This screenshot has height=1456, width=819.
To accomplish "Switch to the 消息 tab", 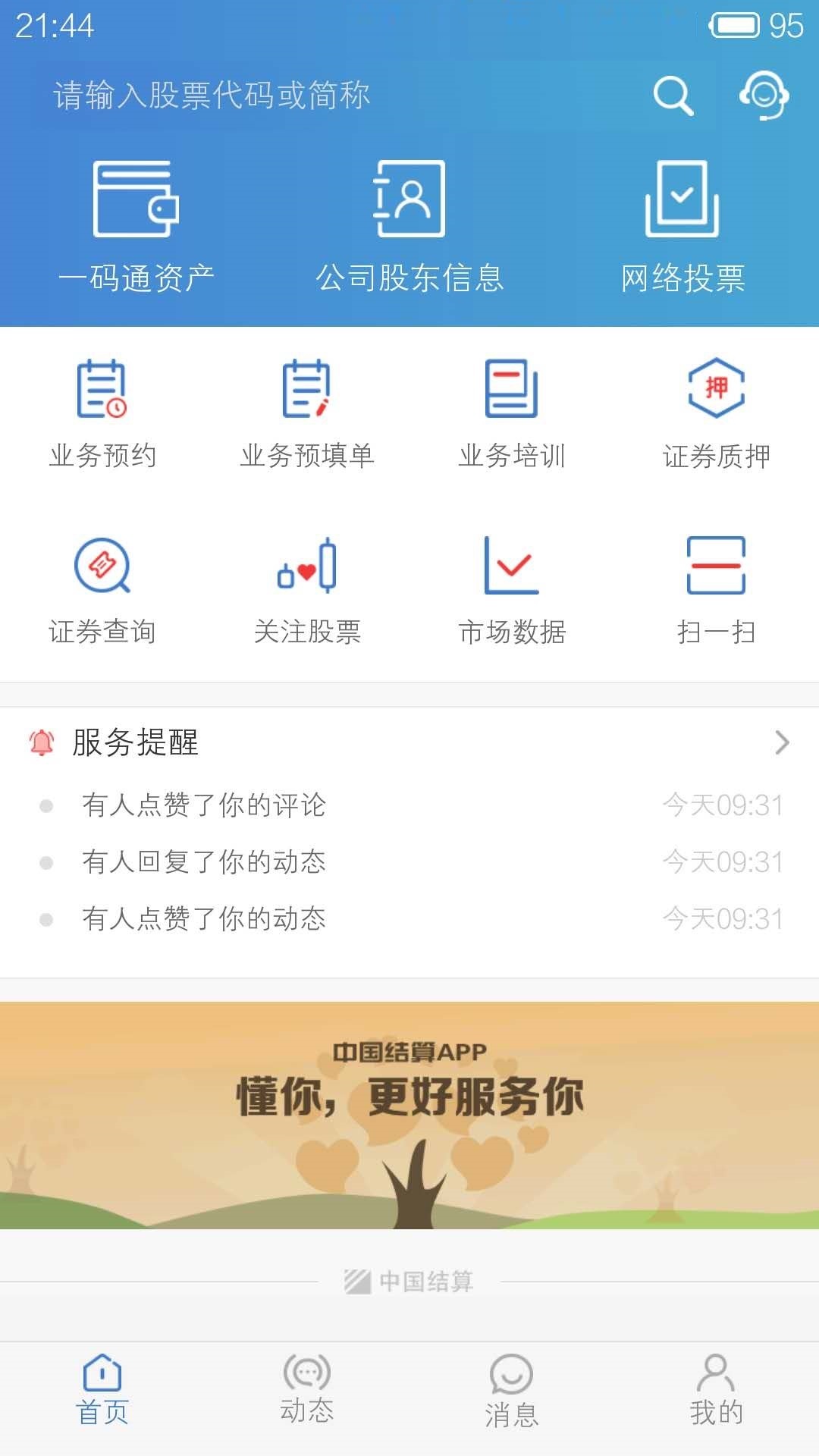I will tap(512, 1389).
